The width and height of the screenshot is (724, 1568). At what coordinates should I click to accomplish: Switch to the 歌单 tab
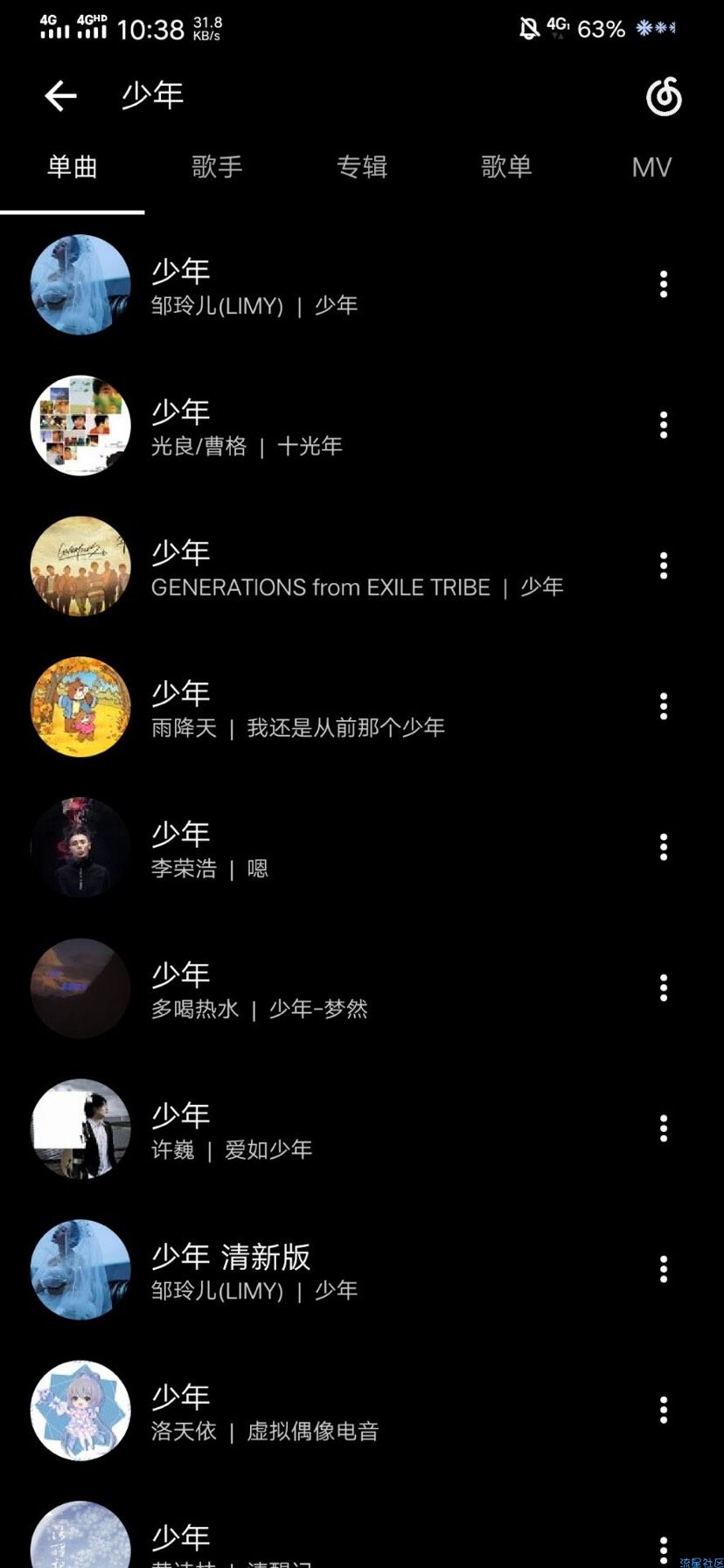click(x=506, y=167)
